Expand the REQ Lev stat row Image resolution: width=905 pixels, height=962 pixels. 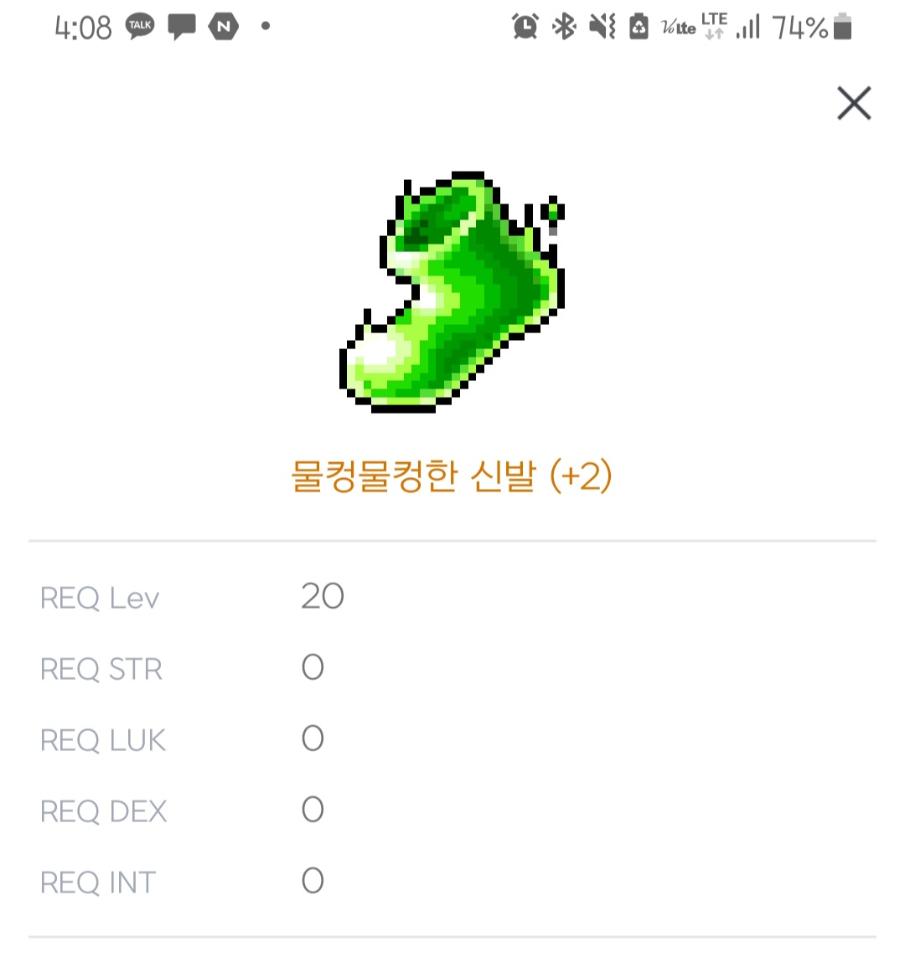[x=100, y=597]
